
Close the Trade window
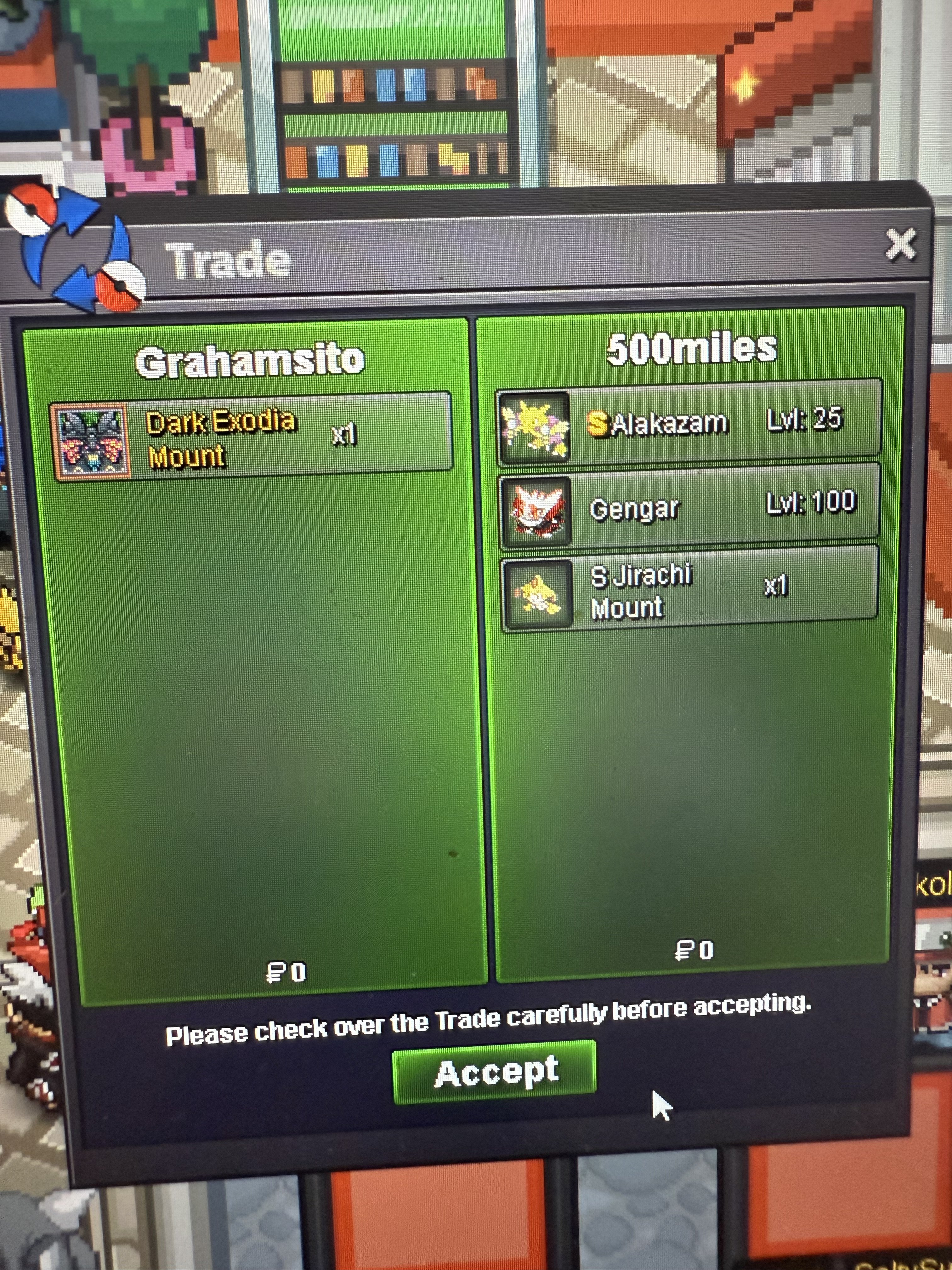point(900,245)
